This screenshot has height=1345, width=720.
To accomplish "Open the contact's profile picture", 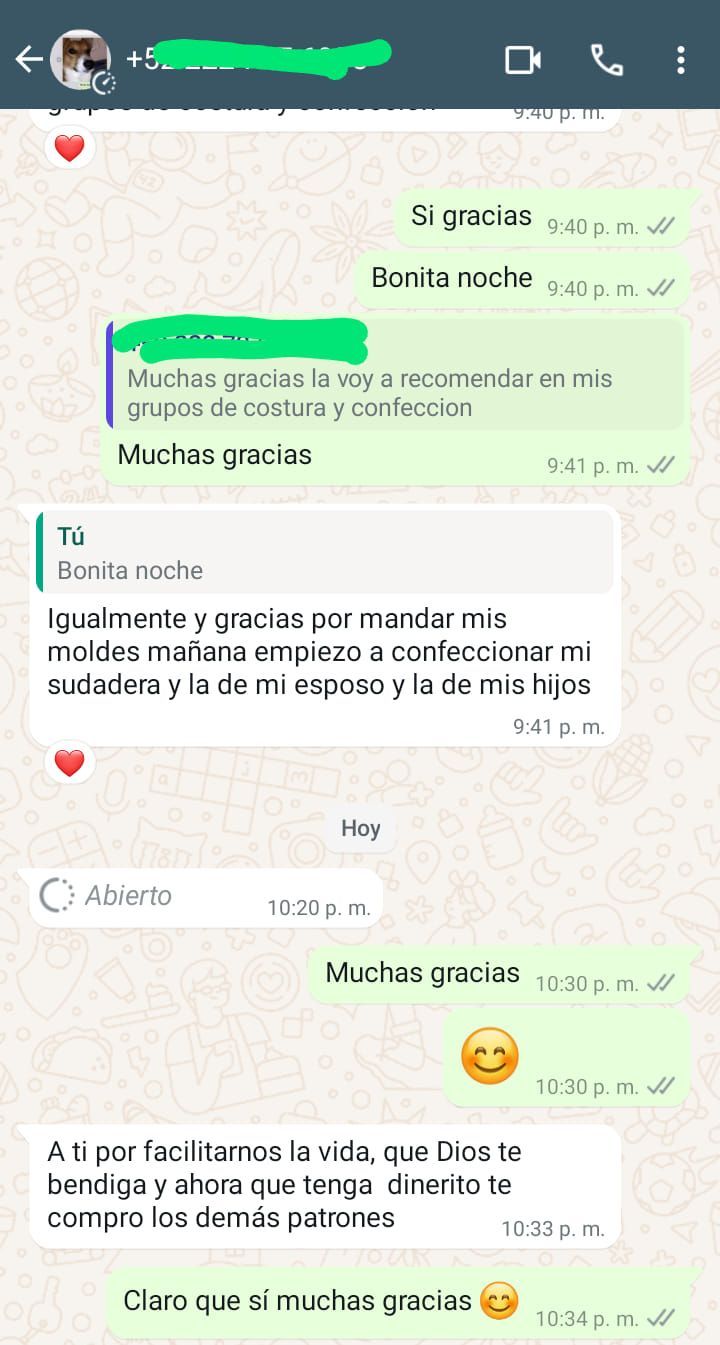I will coord(81,60).
